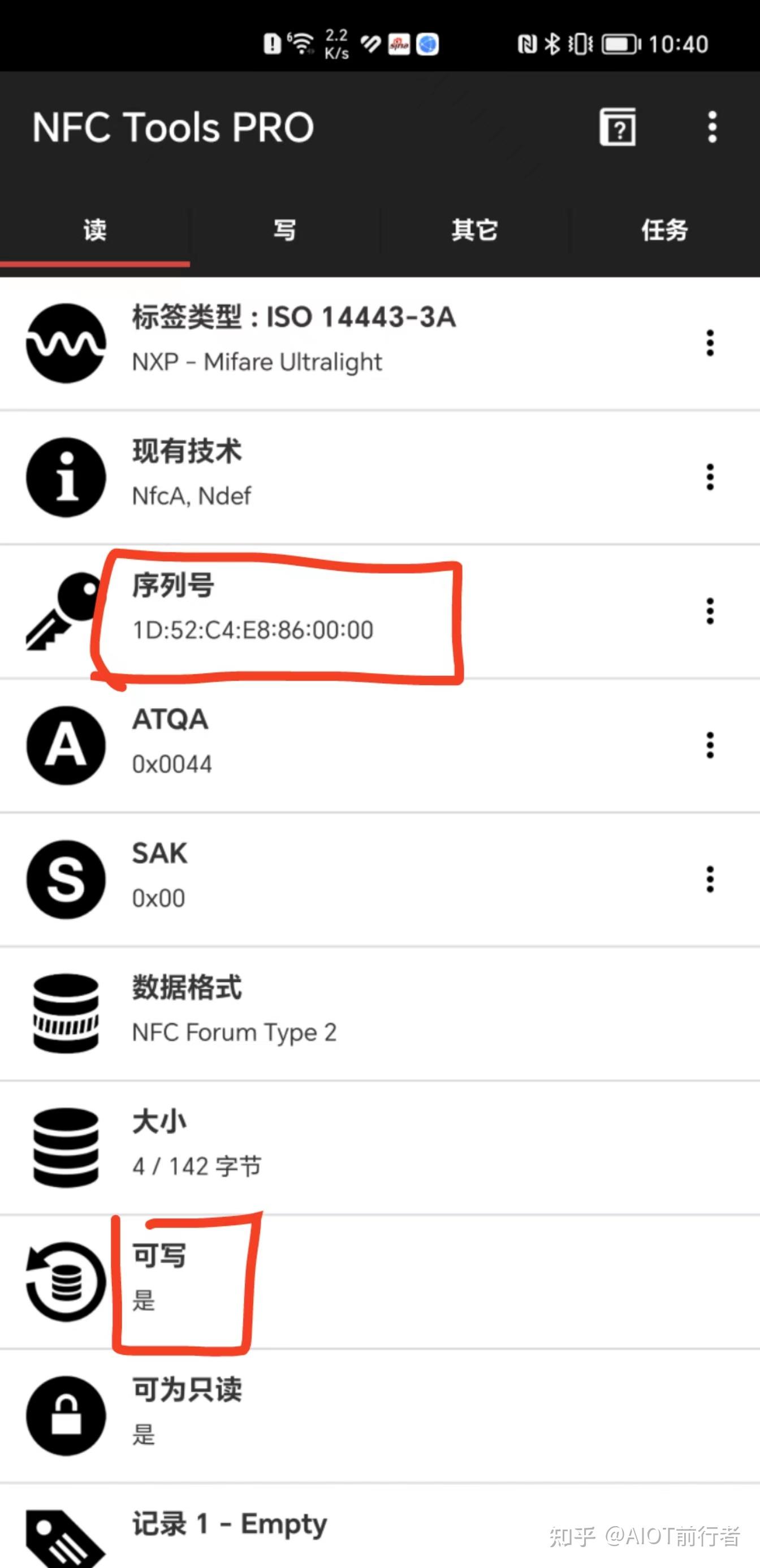
Task: Expand the ATQA row overflow menu
Action: tap(710, 744)
